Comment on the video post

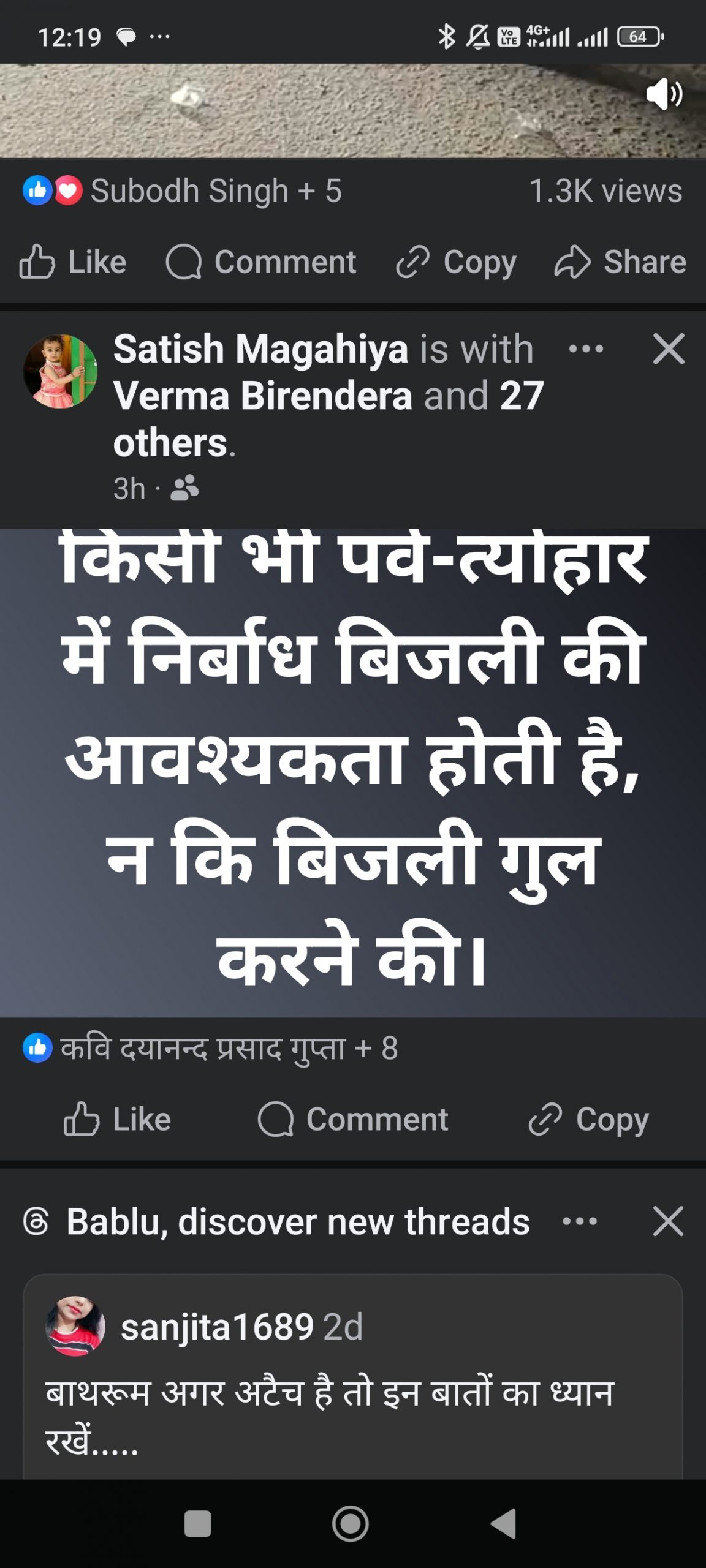261,262
